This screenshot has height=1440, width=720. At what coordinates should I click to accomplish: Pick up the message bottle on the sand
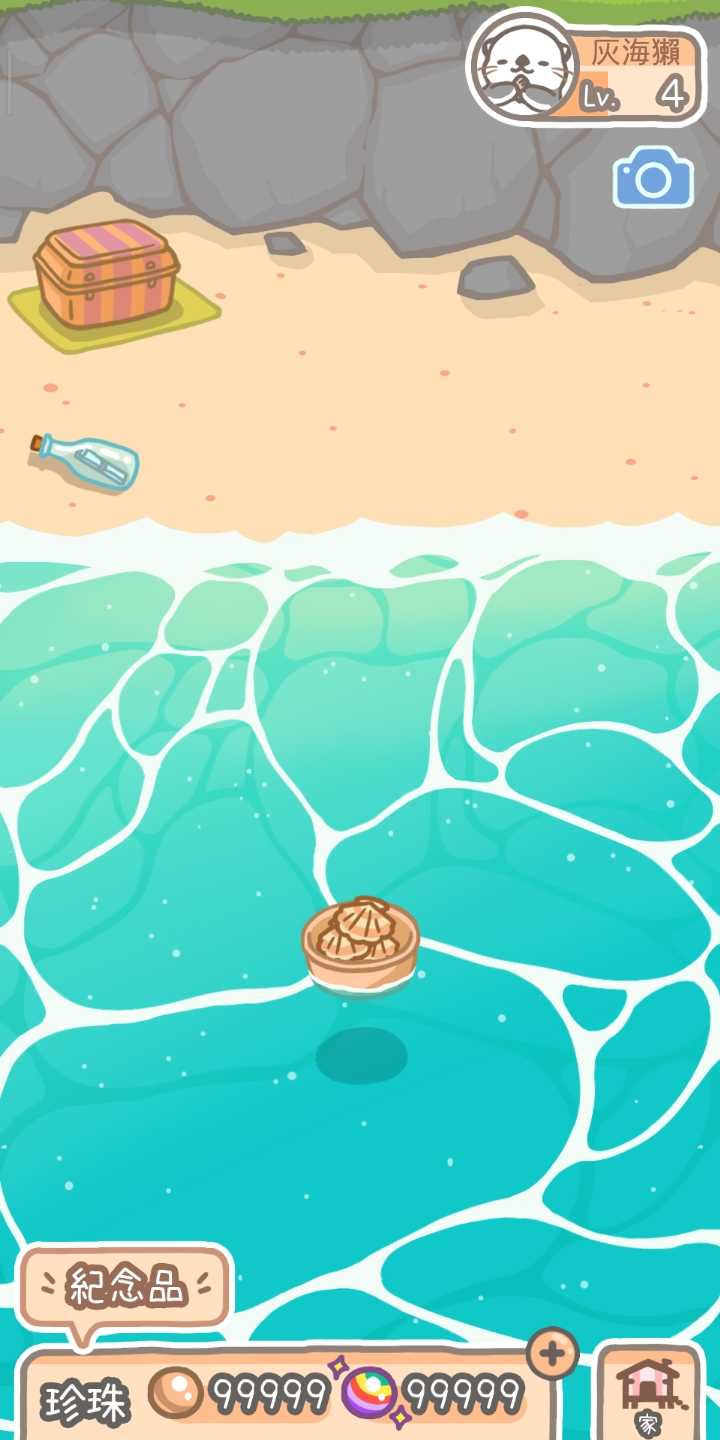click(85, 461)
